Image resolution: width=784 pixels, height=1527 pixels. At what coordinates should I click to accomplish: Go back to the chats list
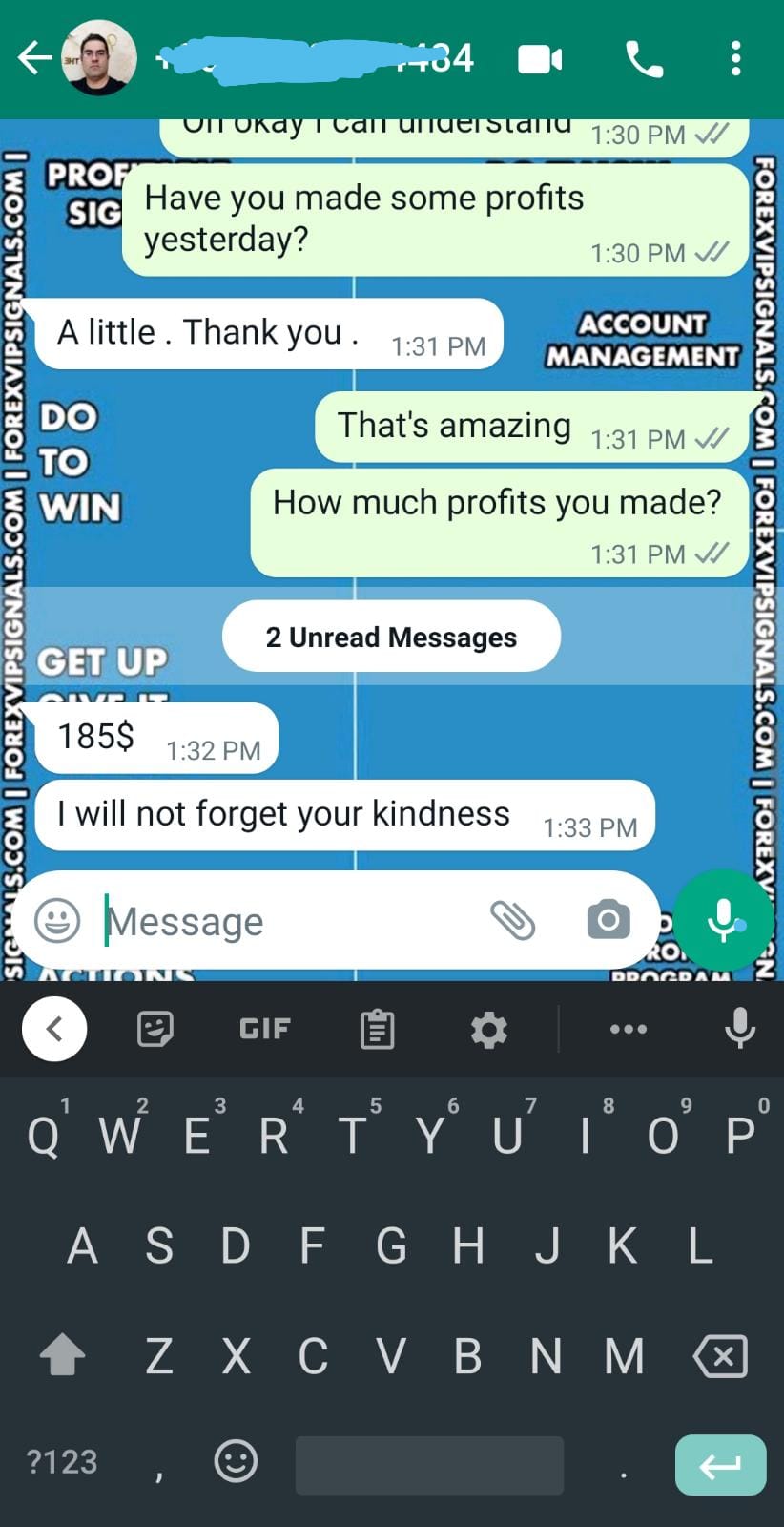34,59
